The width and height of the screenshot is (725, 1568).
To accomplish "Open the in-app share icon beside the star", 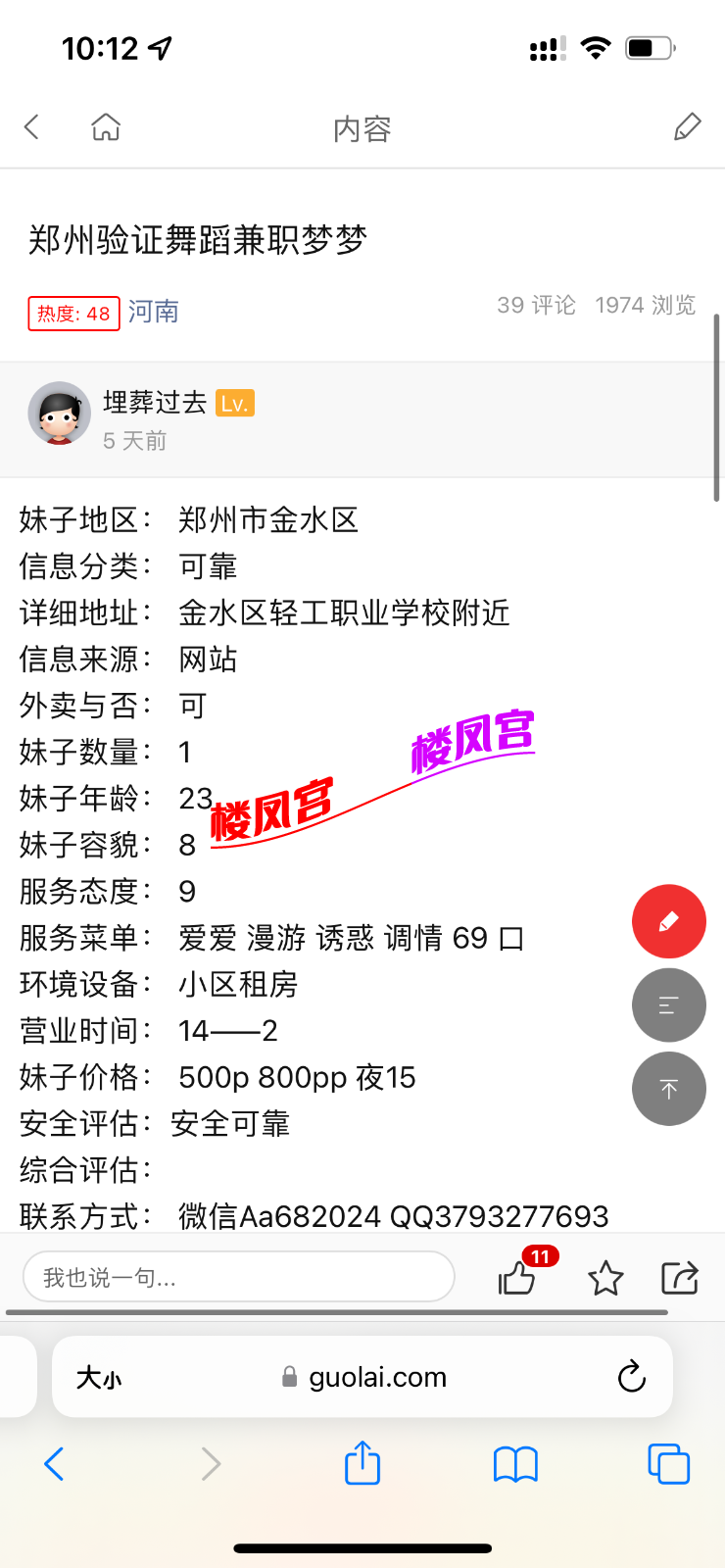I will (x=679, y=1277).
